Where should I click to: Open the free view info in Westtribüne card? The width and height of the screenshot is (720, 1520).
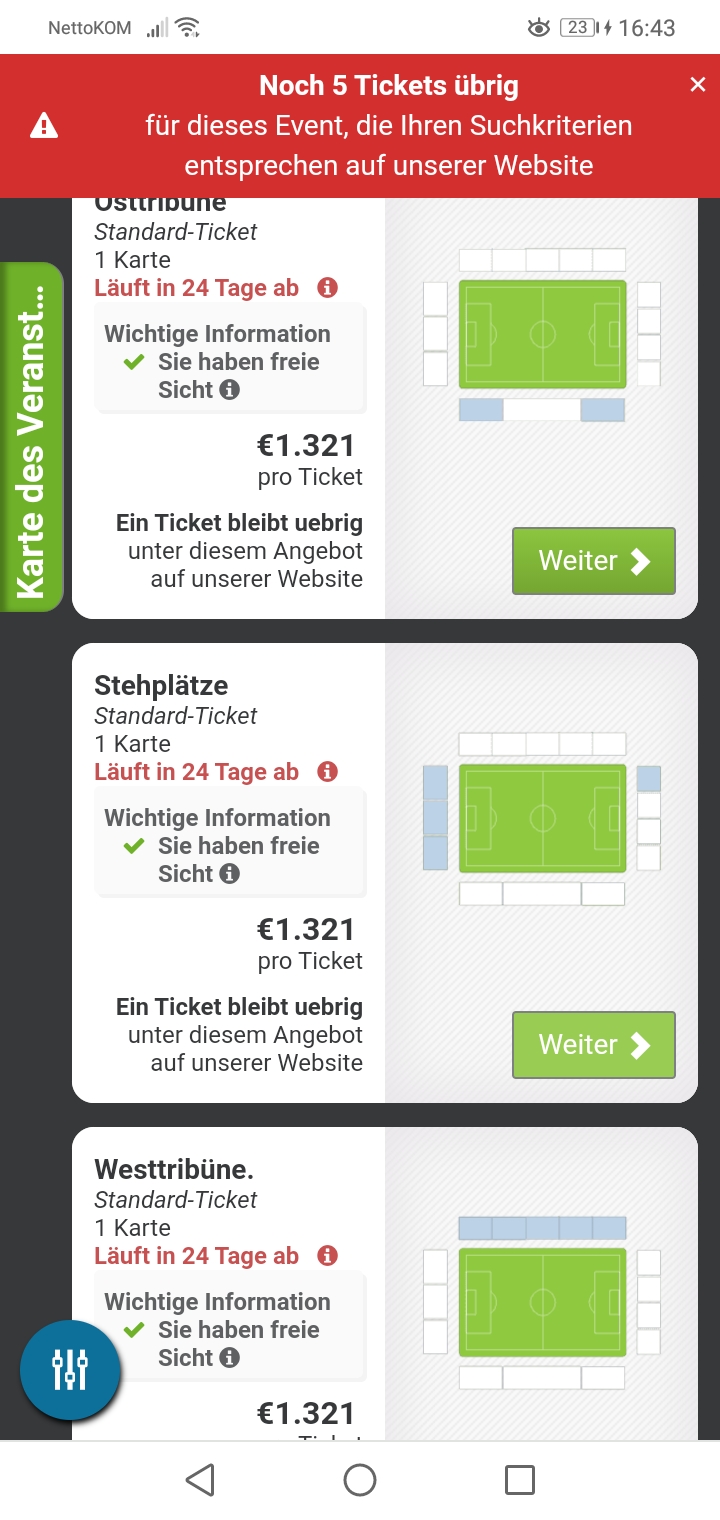tap(230, 1358)
